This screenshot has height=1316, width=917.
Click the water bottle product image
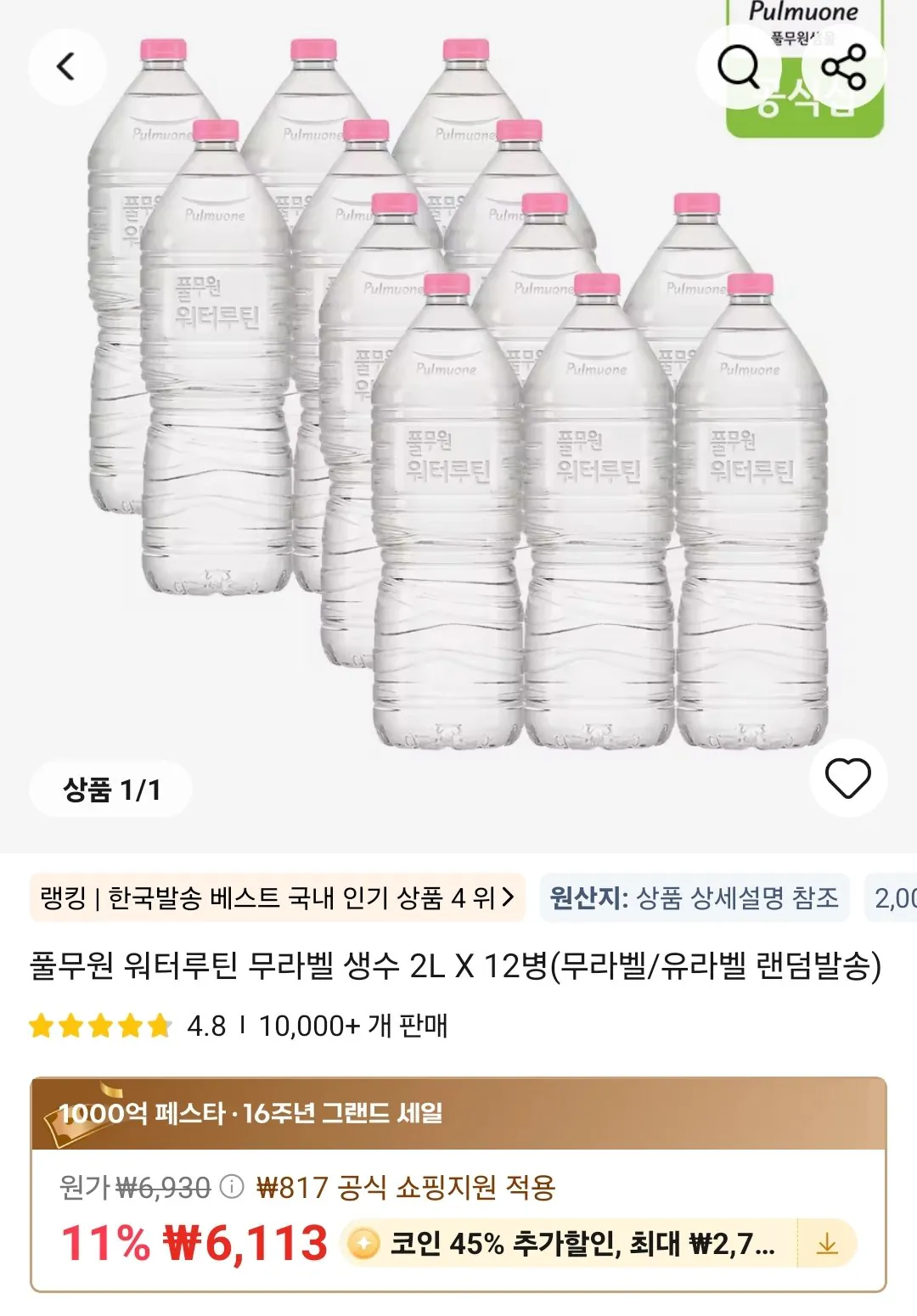458,408
